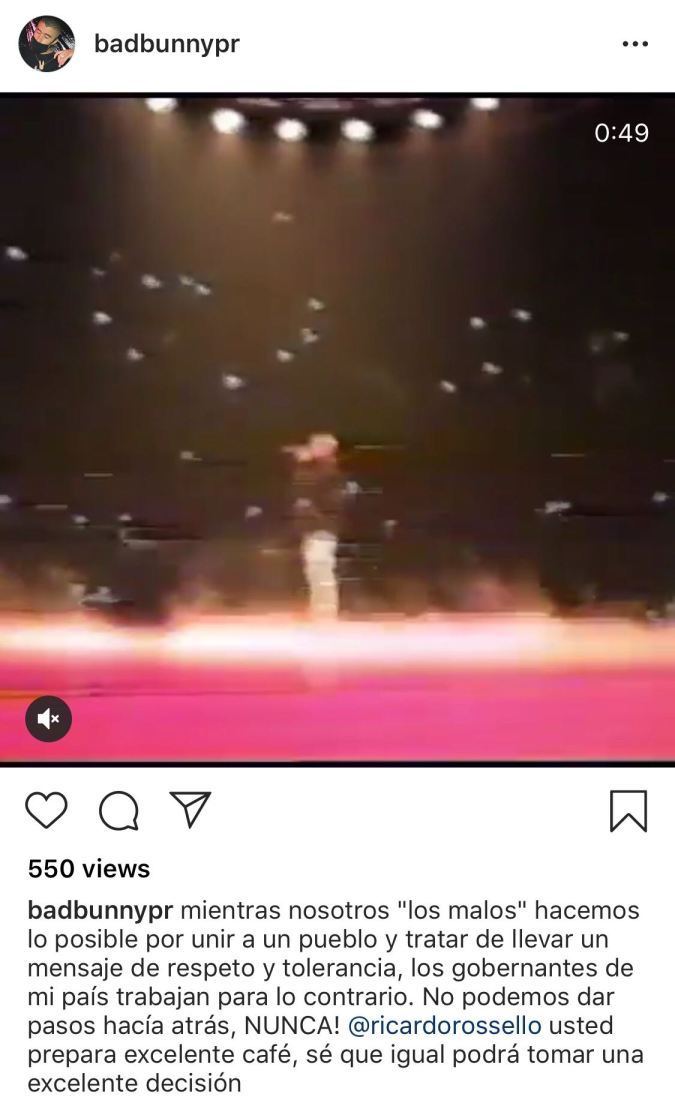Open badbunnypr profile picture
The width and height of the screenshot is (675, 1100).
pyautogui.click(x=46, y=44)
